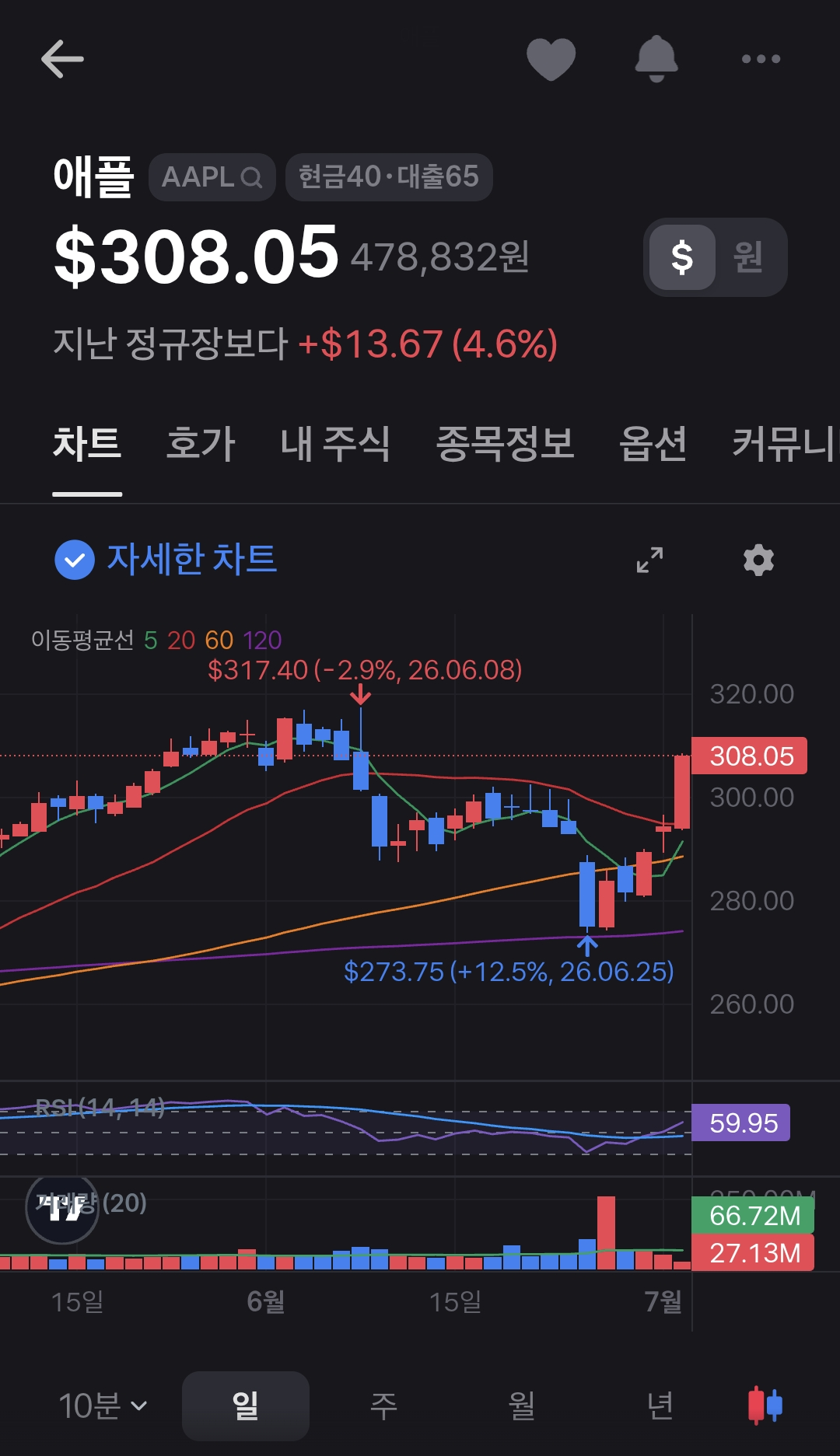Select the 일 chart period

pos(246,1405)
